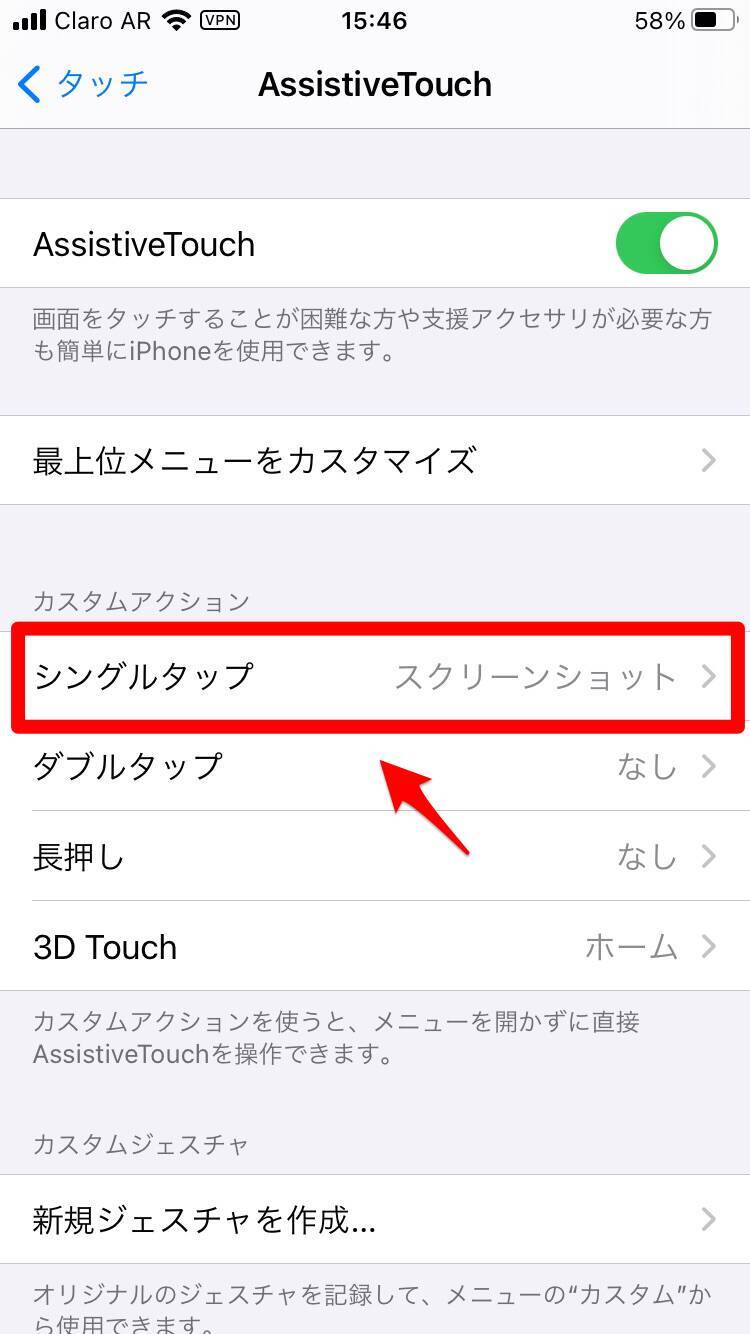Open シングルタップ action settings

pyautogui.click(x=375, y=676)
